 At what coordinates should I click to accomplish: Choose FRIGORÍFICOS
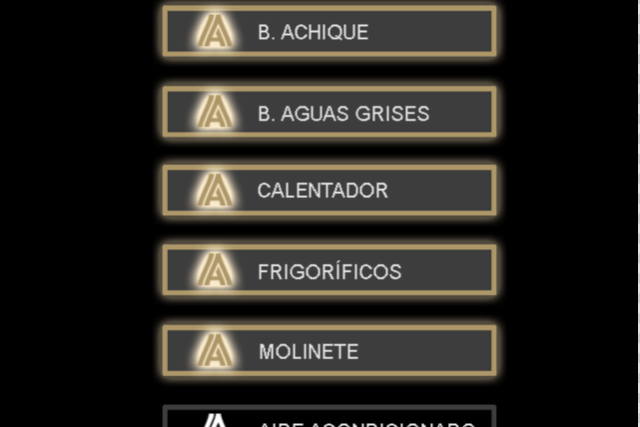tap(329, 271)
